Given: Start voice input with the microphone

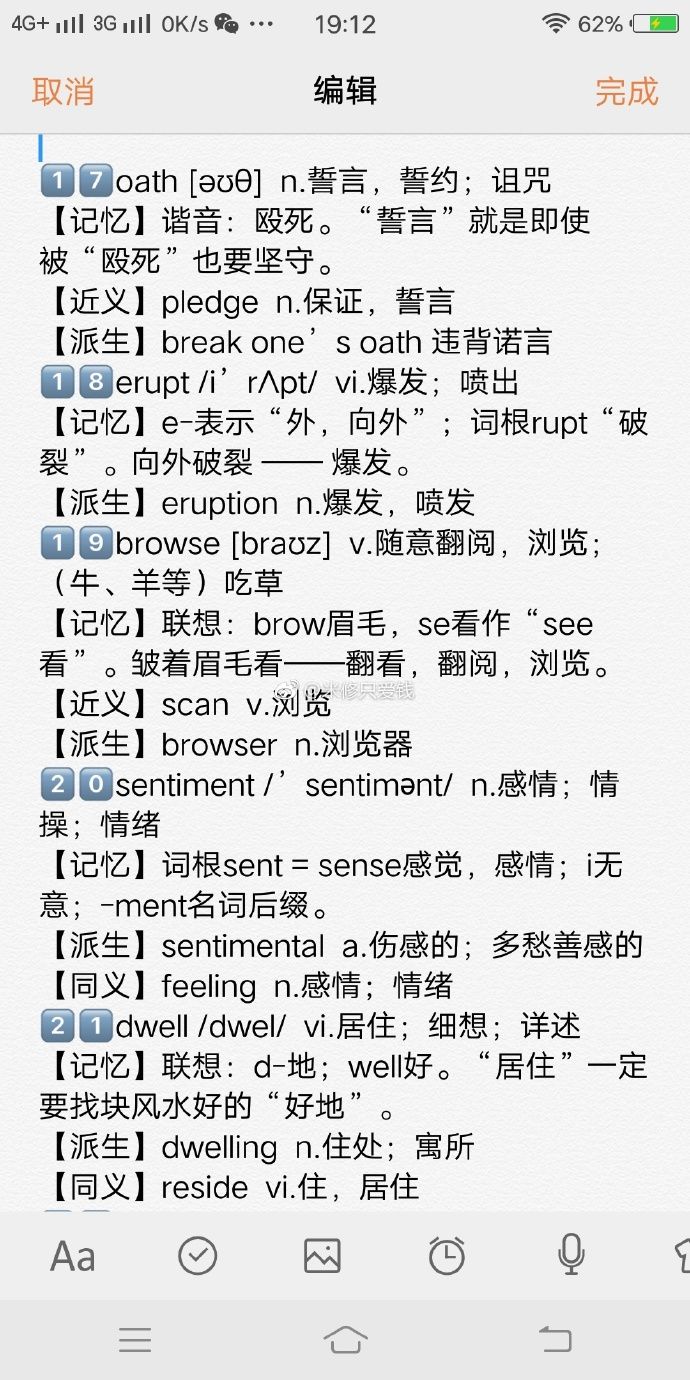Looking at the screenshot, I should tap(571, 1255).
